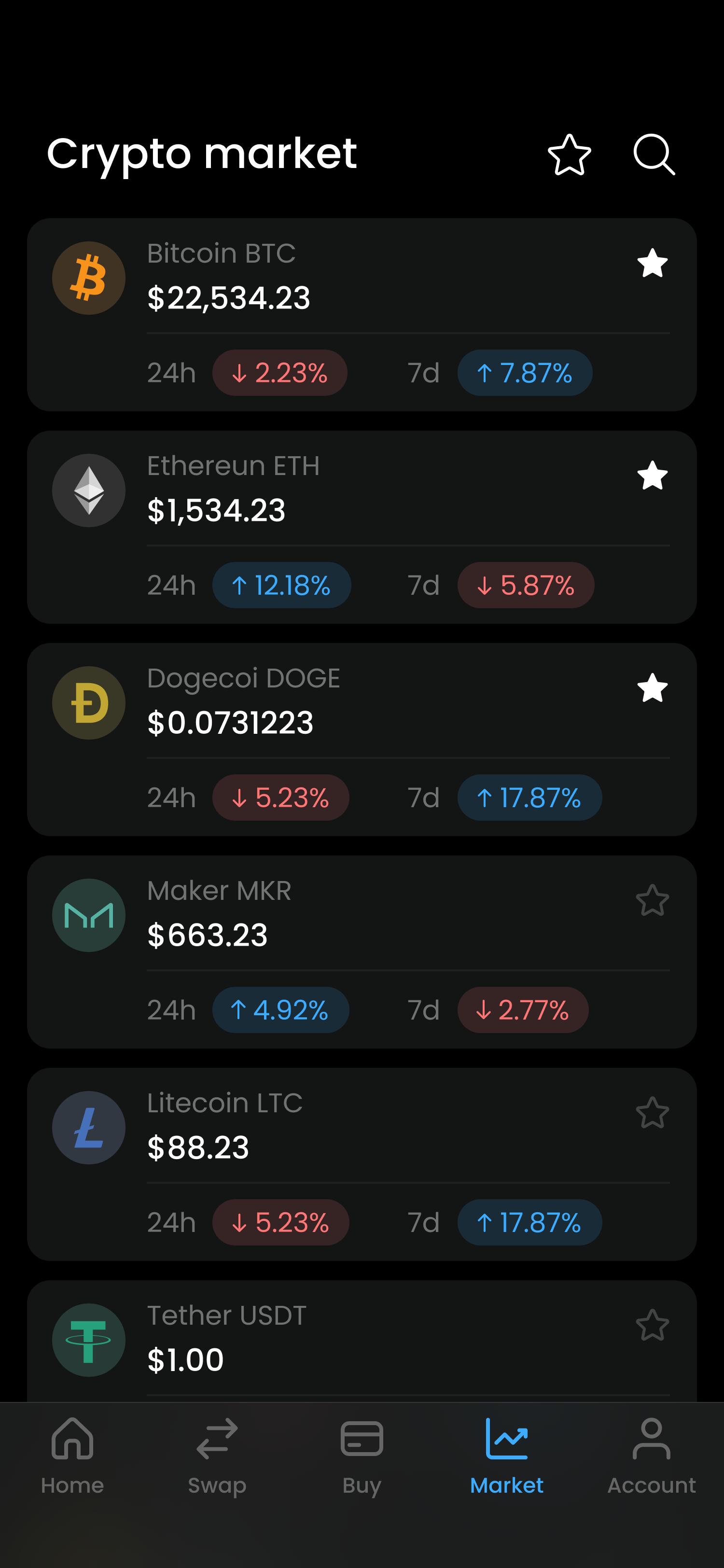Click the Maker MKR coin logo
724x1568 pixels.
coord(89,915)
